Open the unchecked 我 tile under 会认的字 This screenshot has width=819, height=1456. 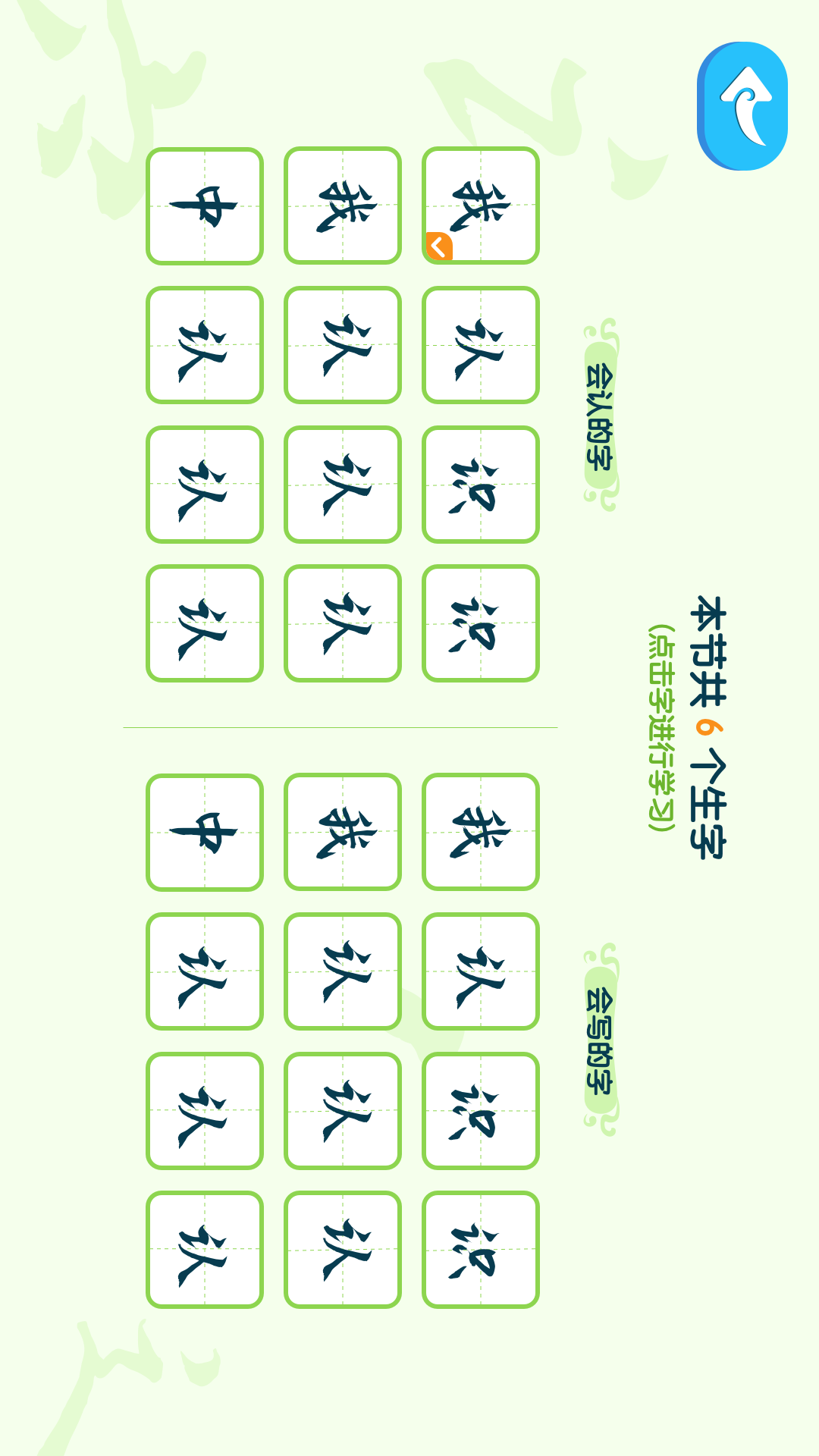pyautogui.click(x=343, y=206)
